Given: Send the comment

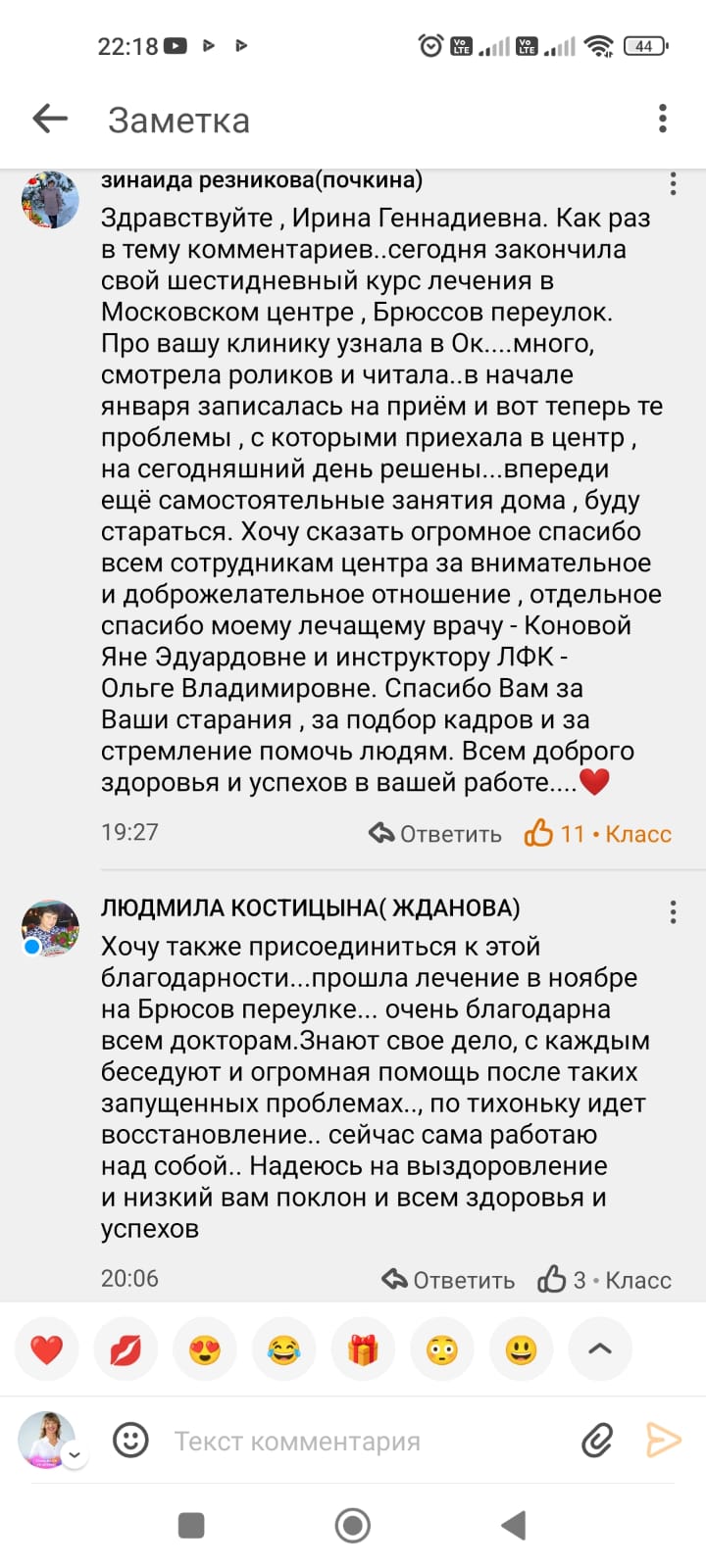Looking at the screenshot, I should [663, 1440].
